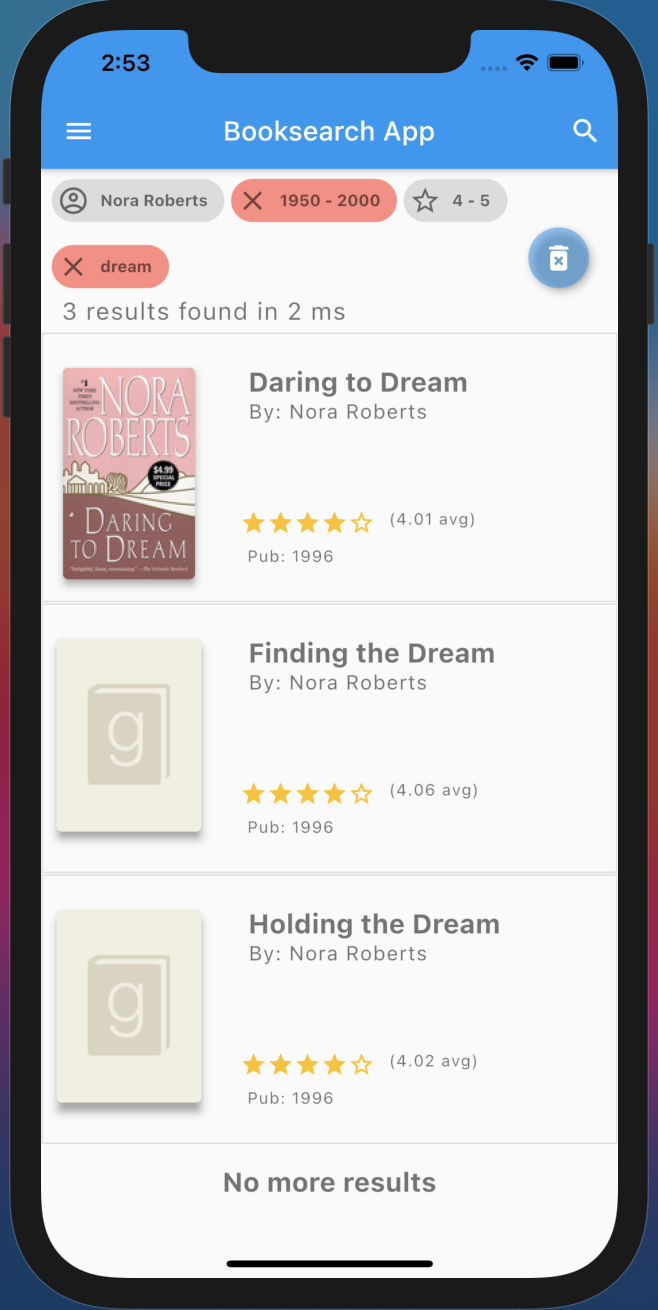658x1310 pixels.
Task: Tap the Nora Roberts author chip
Action: click(x=138, y=200)
